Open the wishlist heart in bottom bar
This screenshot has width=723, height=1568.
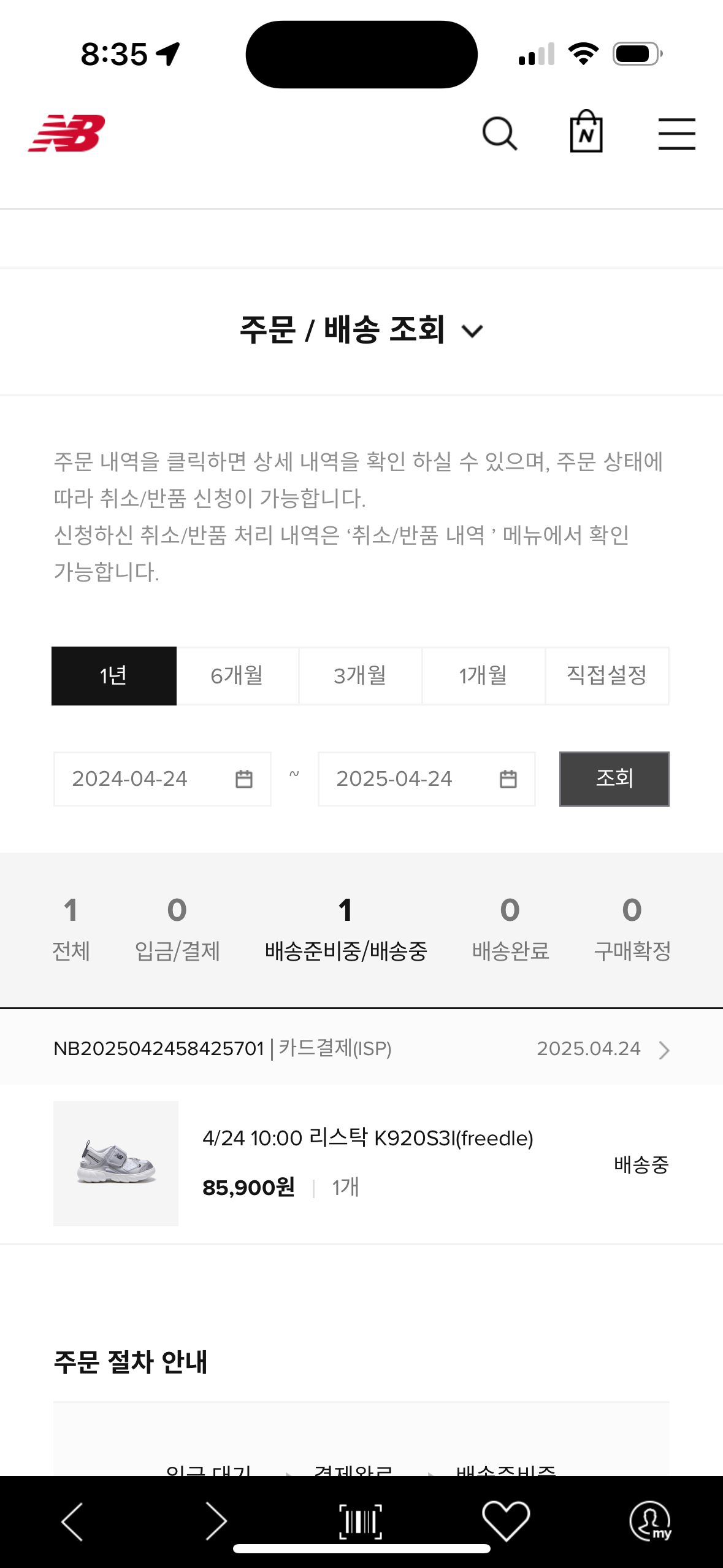pos(506,1521)
